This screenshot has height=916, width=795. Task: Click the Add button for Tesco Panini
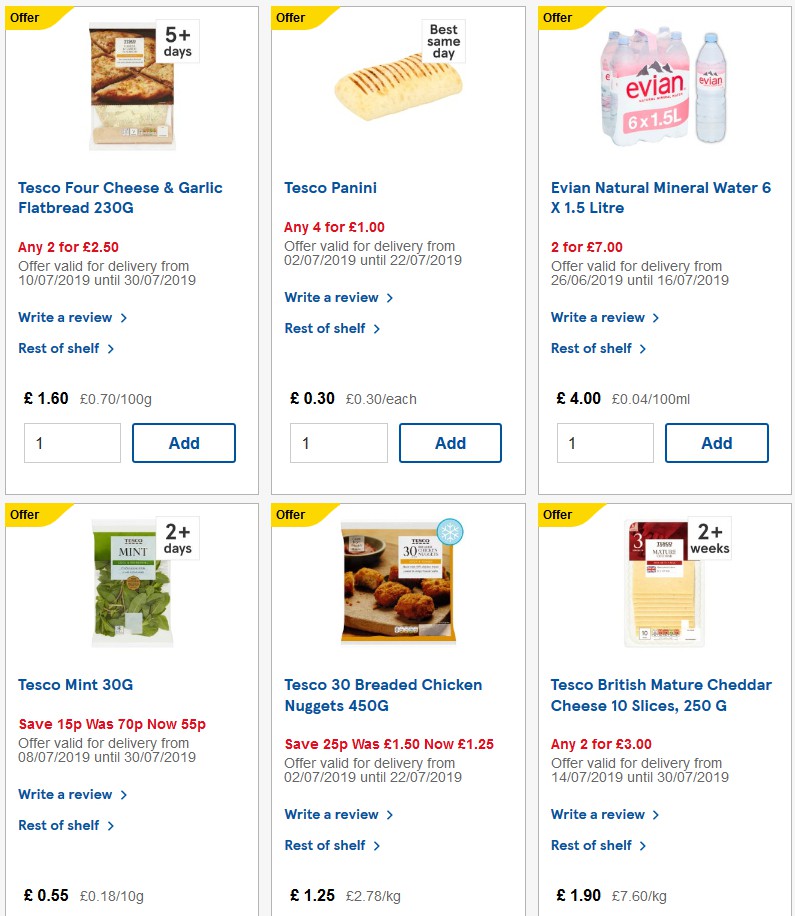pos(450,442)
